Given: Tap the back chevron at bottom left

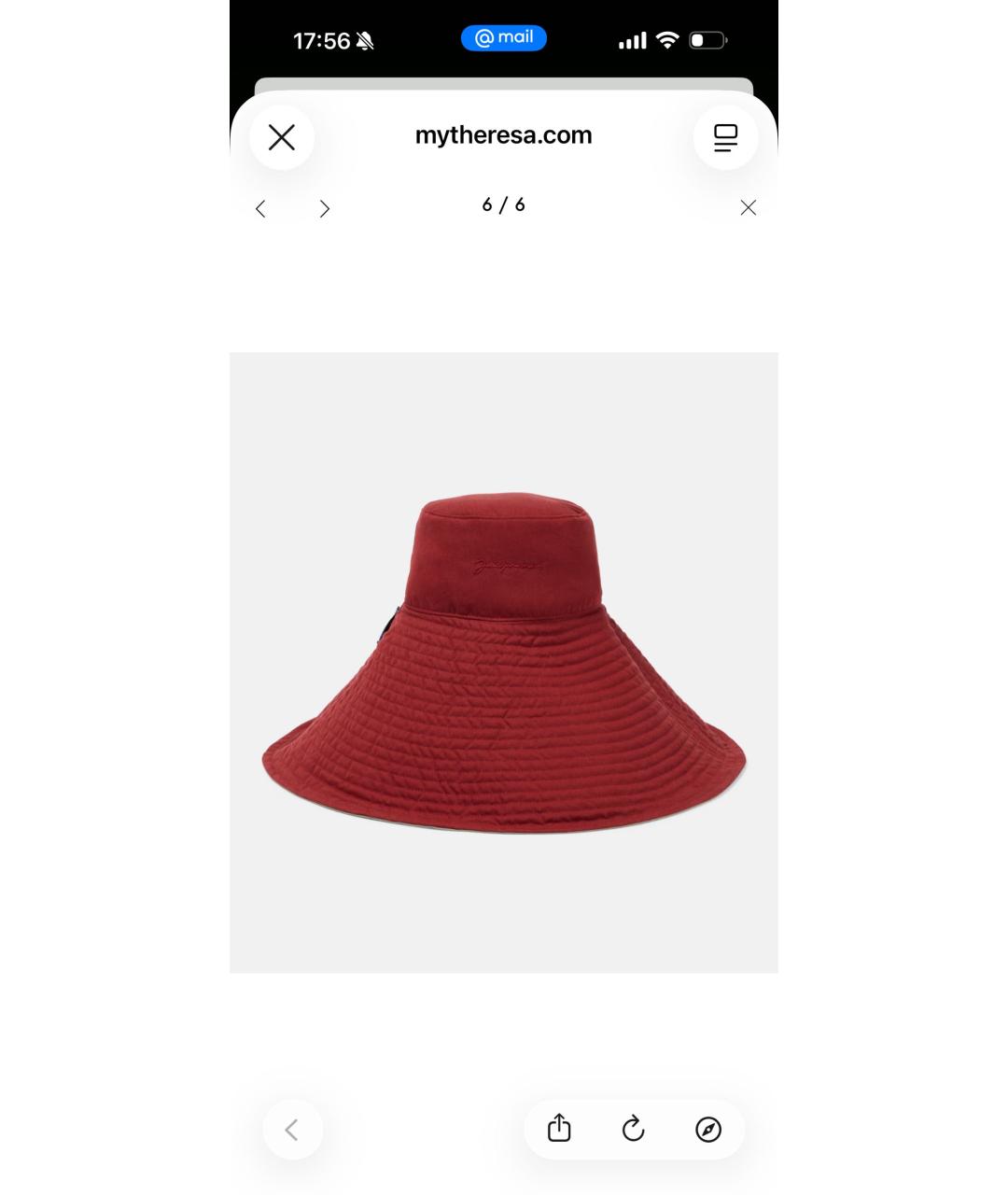Looking at the screenshot, I should tap(292, 1129).
